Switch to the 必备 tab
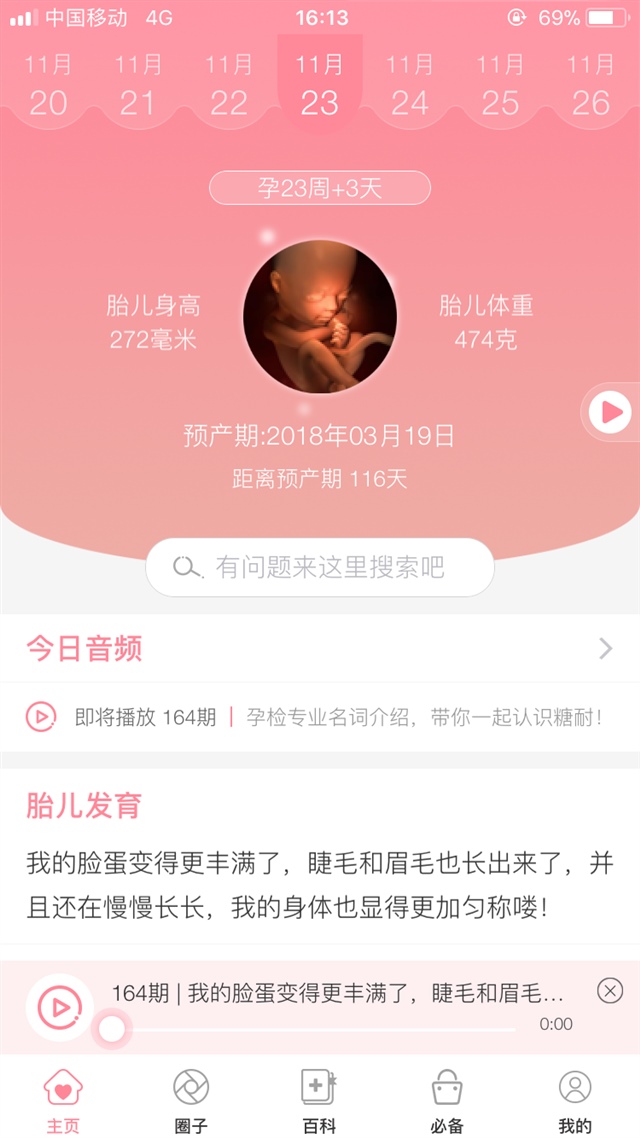The image size is (640, 1138). [447, 1099]
